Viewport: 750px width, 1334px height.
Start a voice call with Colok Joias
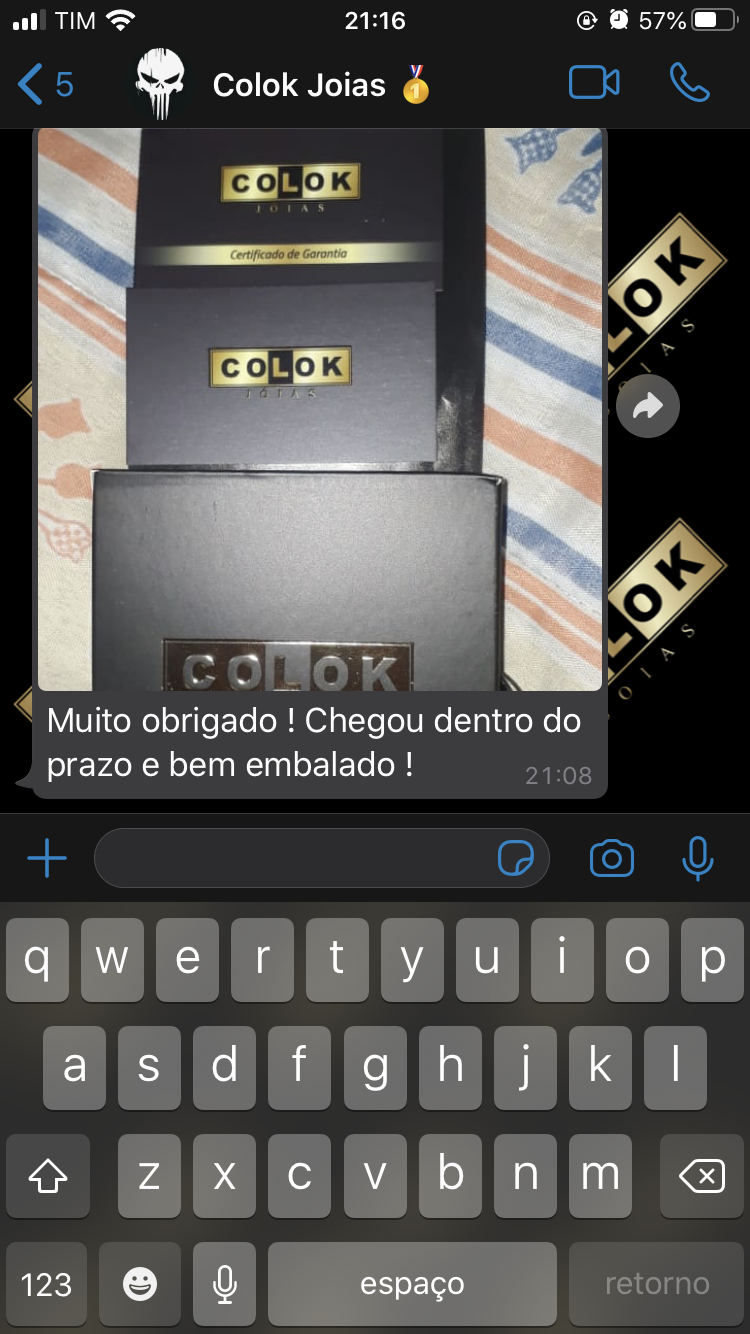point(689,84)
